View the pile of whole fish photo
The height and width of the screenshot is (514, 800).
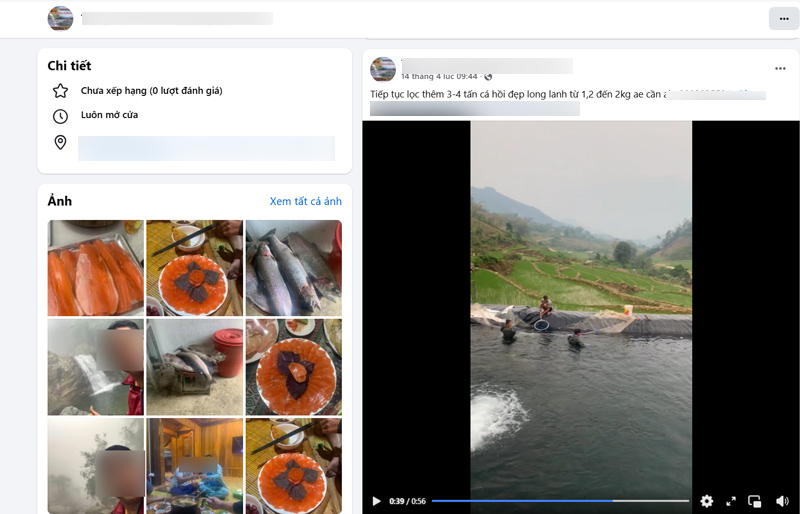pos(293,267)
